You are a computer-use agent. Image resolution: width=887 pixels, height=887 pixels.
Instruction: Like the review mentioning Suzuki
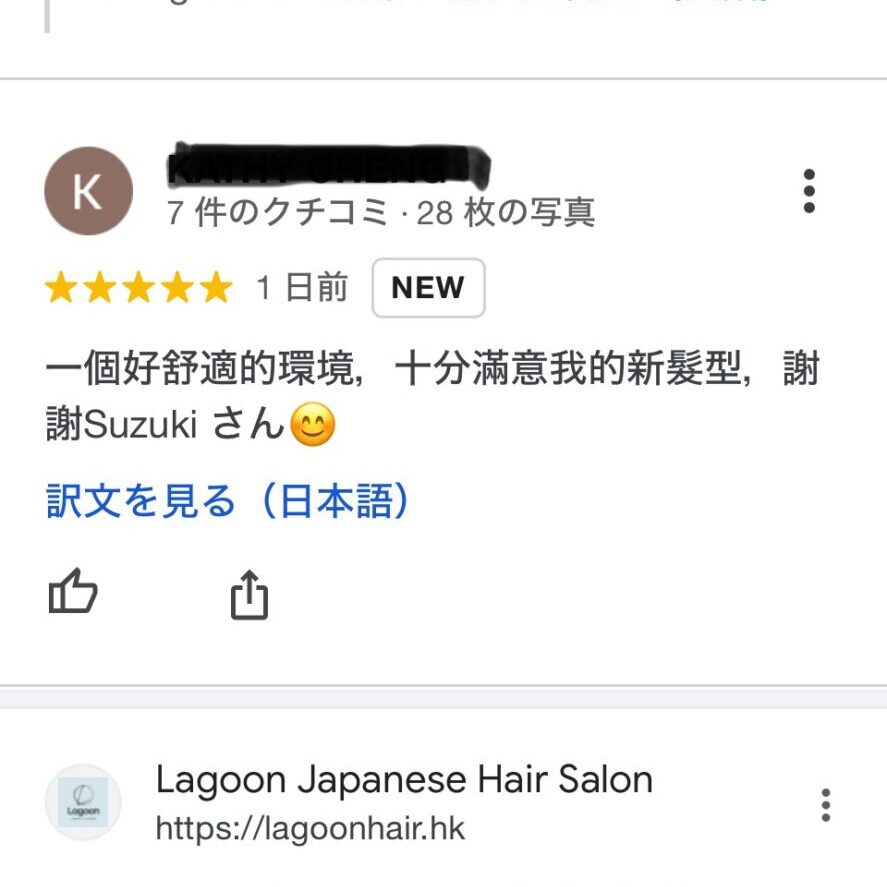click(73, 595)
